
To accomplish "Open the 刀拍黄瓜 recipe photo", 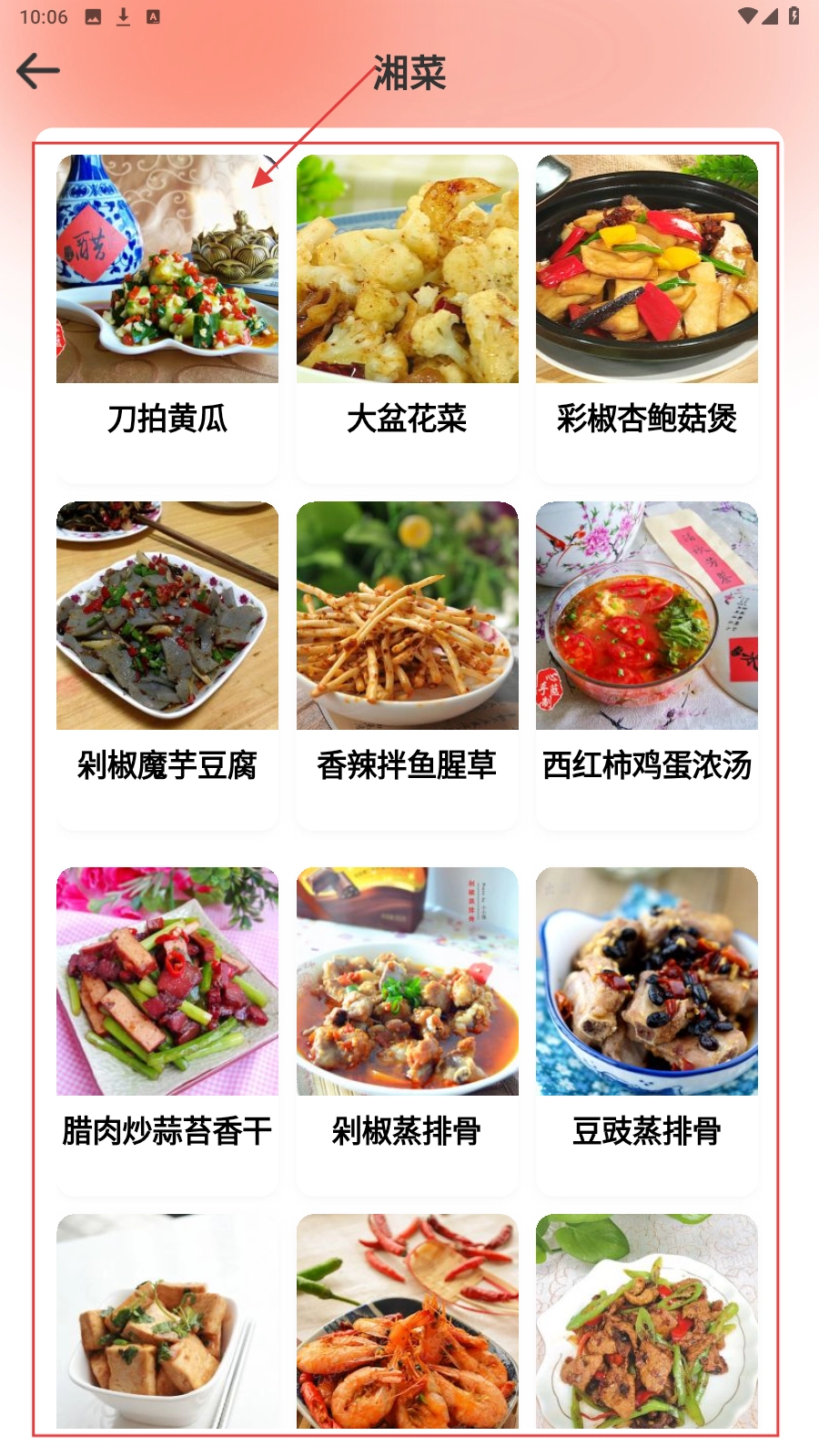I will point(167,269).
